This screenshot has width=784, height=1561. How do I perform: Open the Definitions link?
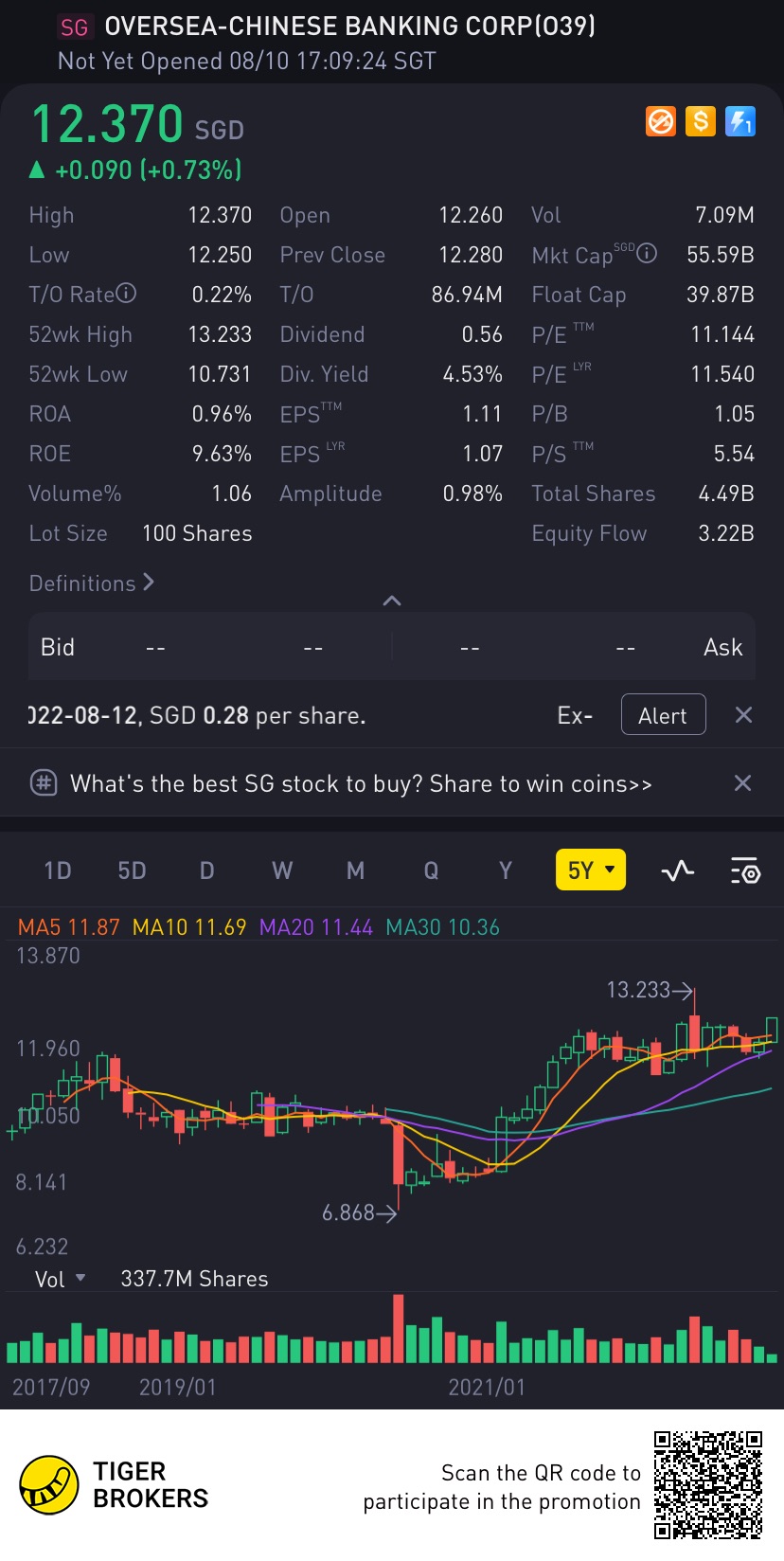pyautogui.click(x=91, y=583)
